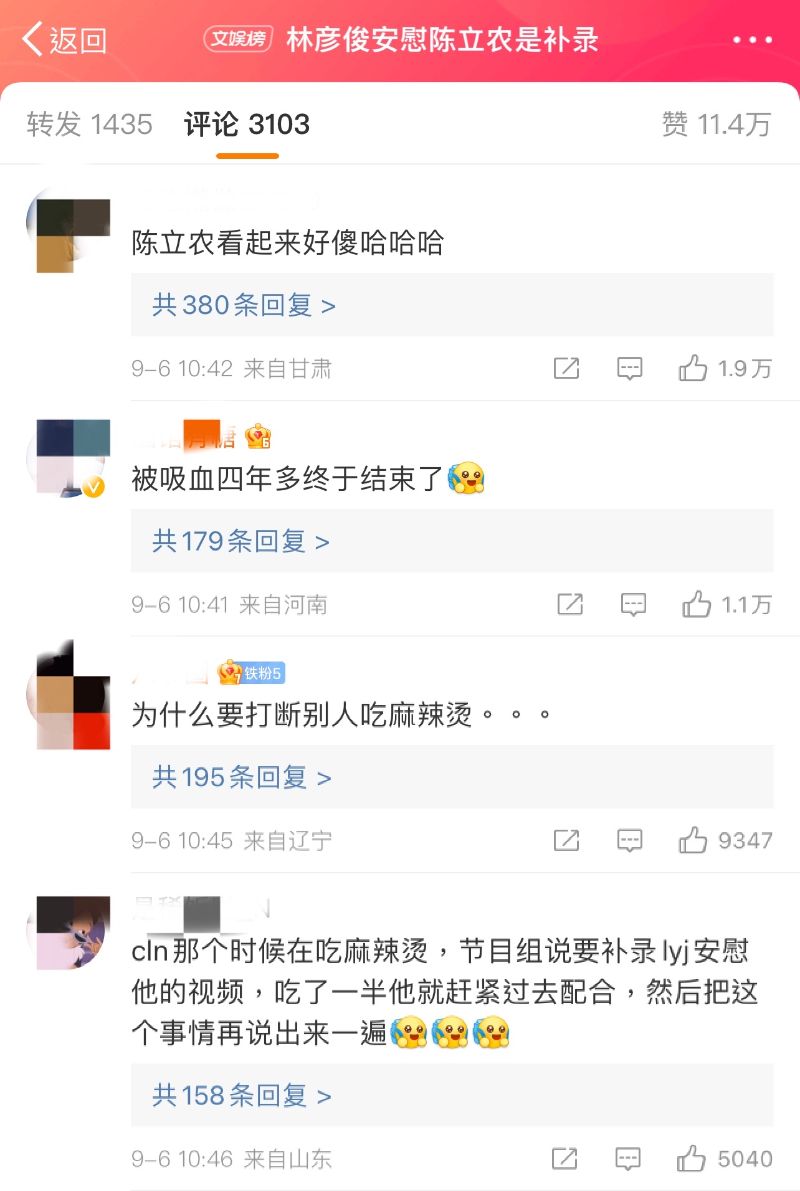Open the three-dot overflow menu

coord(752,40)
